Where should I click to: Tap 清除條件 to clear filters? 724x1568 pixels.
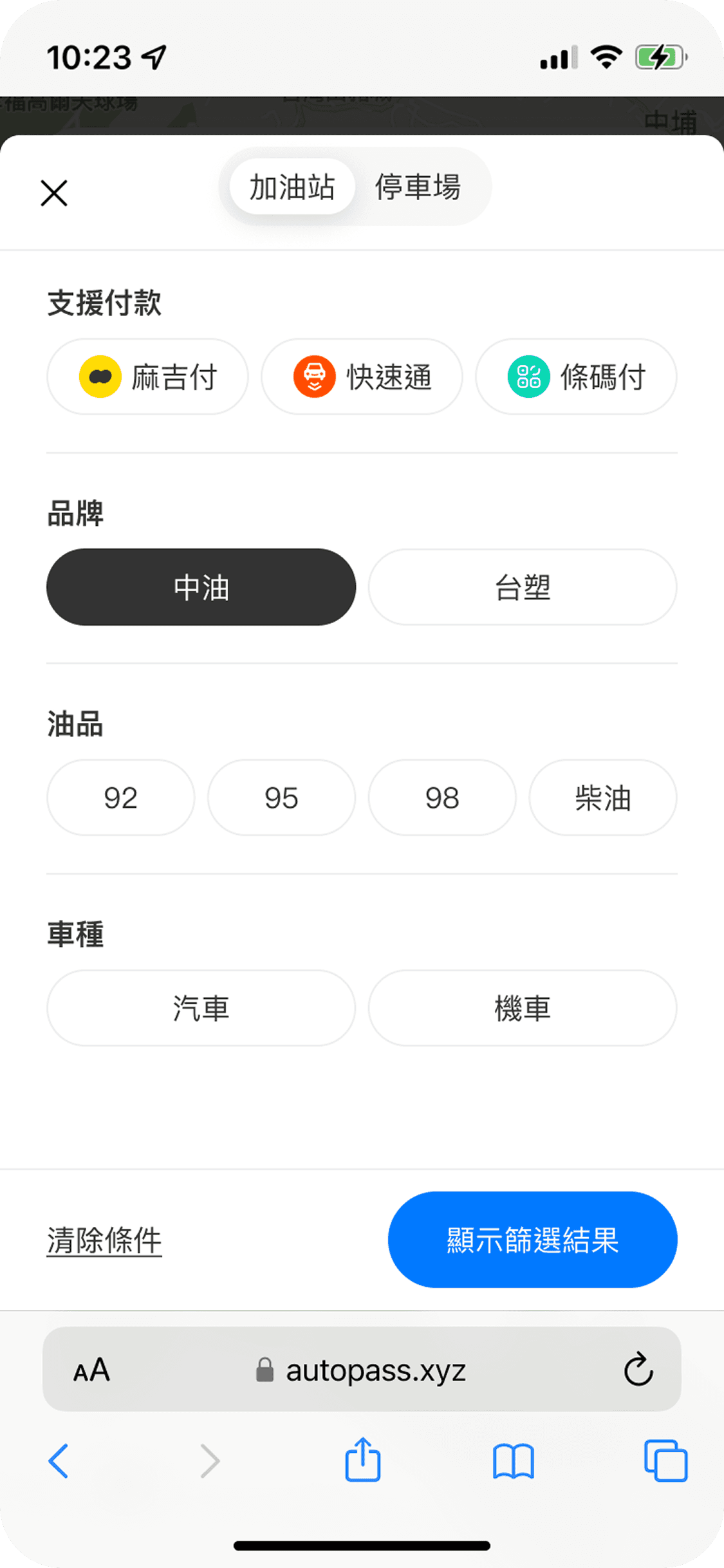coord(104,1240)
